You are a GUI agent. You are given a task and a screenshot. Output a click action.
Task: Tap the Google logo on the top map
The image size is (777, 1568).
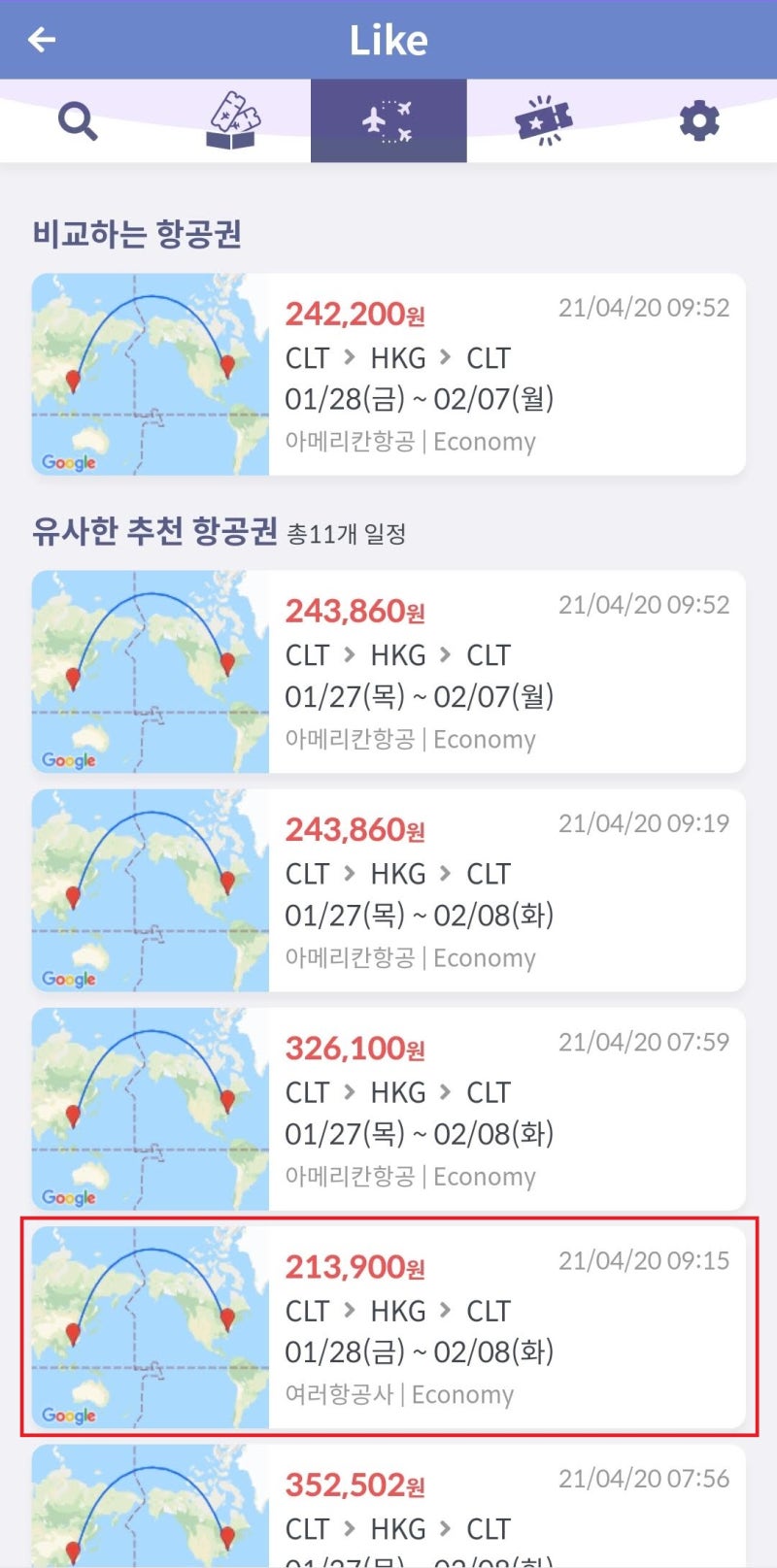(68, 463)
